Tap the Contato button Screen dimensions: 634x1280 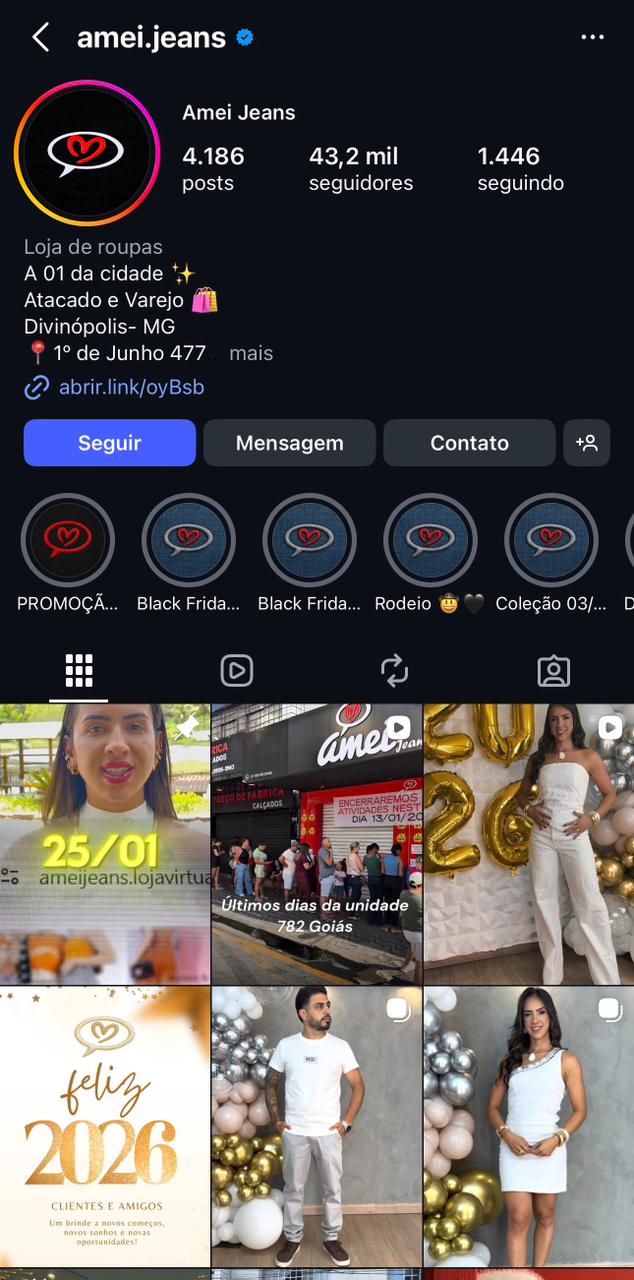469,443
